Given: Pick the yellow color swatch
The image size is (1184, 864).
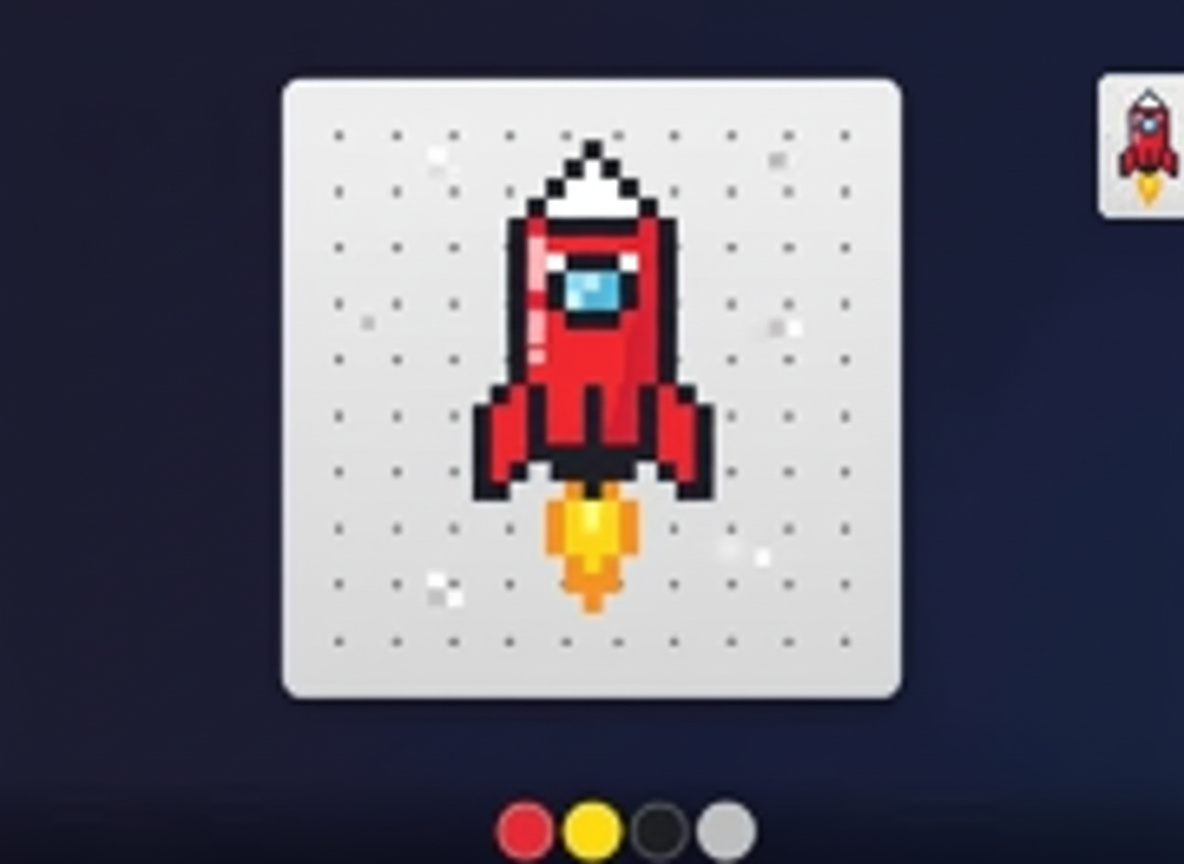Looking at the screenshot, I should [592, 831].
